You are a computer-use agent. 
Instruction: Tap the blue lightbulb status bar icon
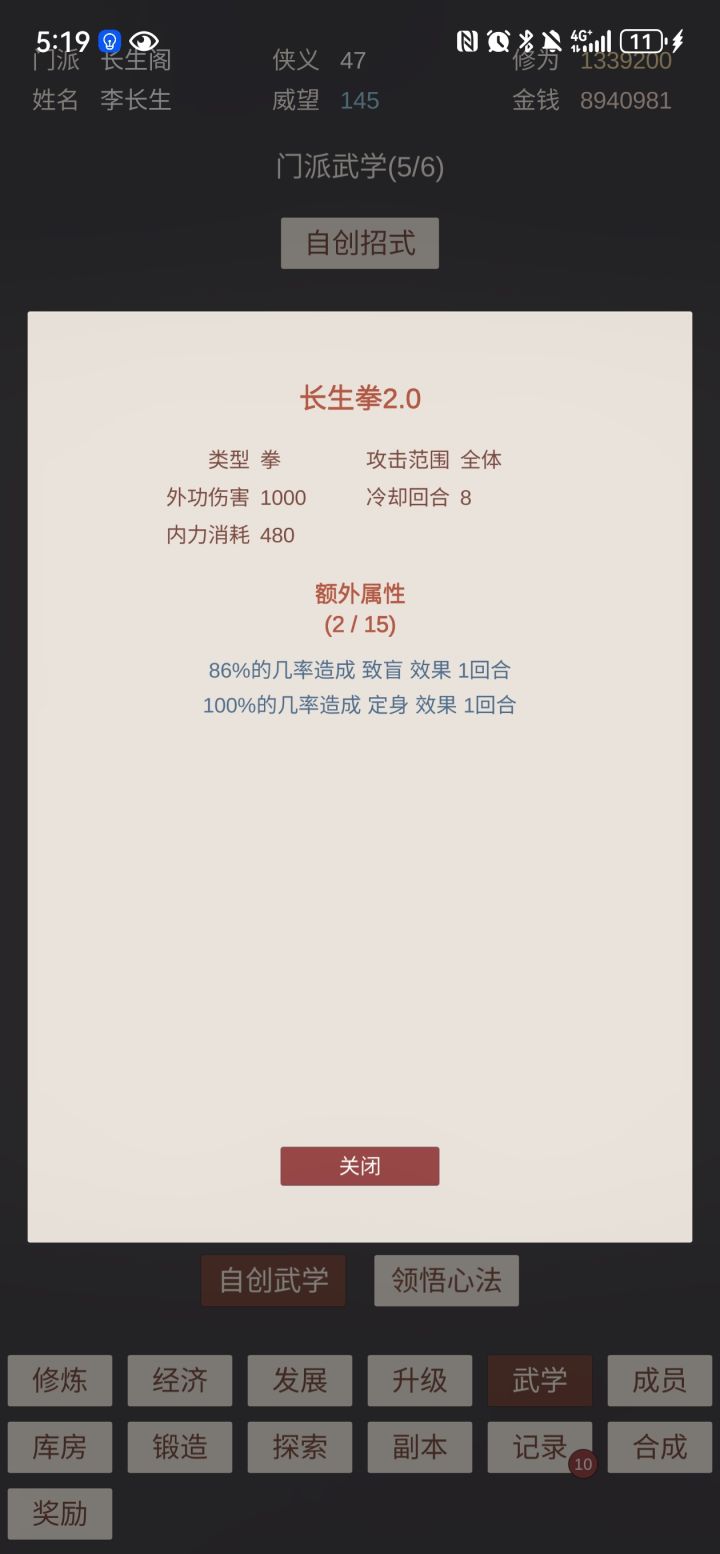tap(108, 41)
